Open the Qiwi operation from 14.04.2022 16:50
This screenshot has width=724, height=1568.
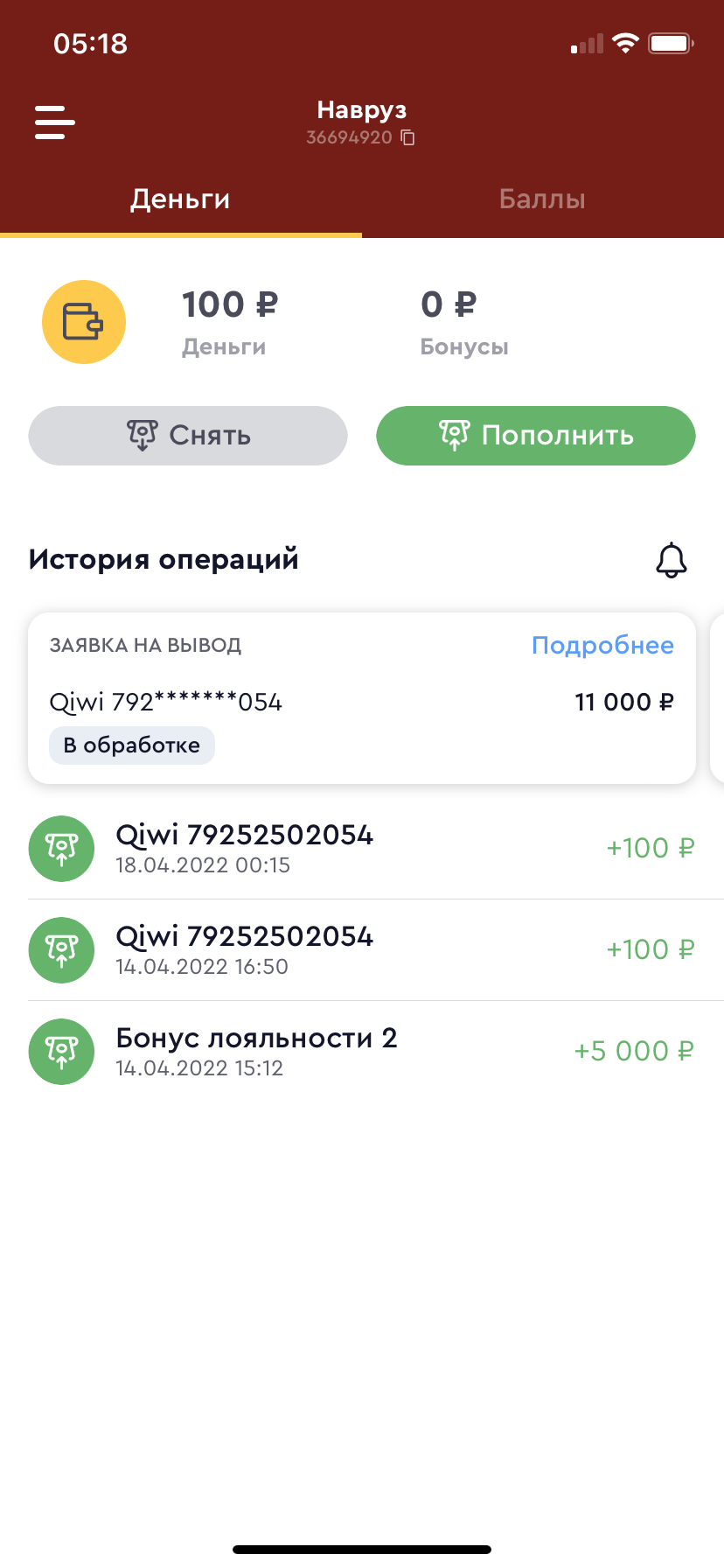coord(362,949)
